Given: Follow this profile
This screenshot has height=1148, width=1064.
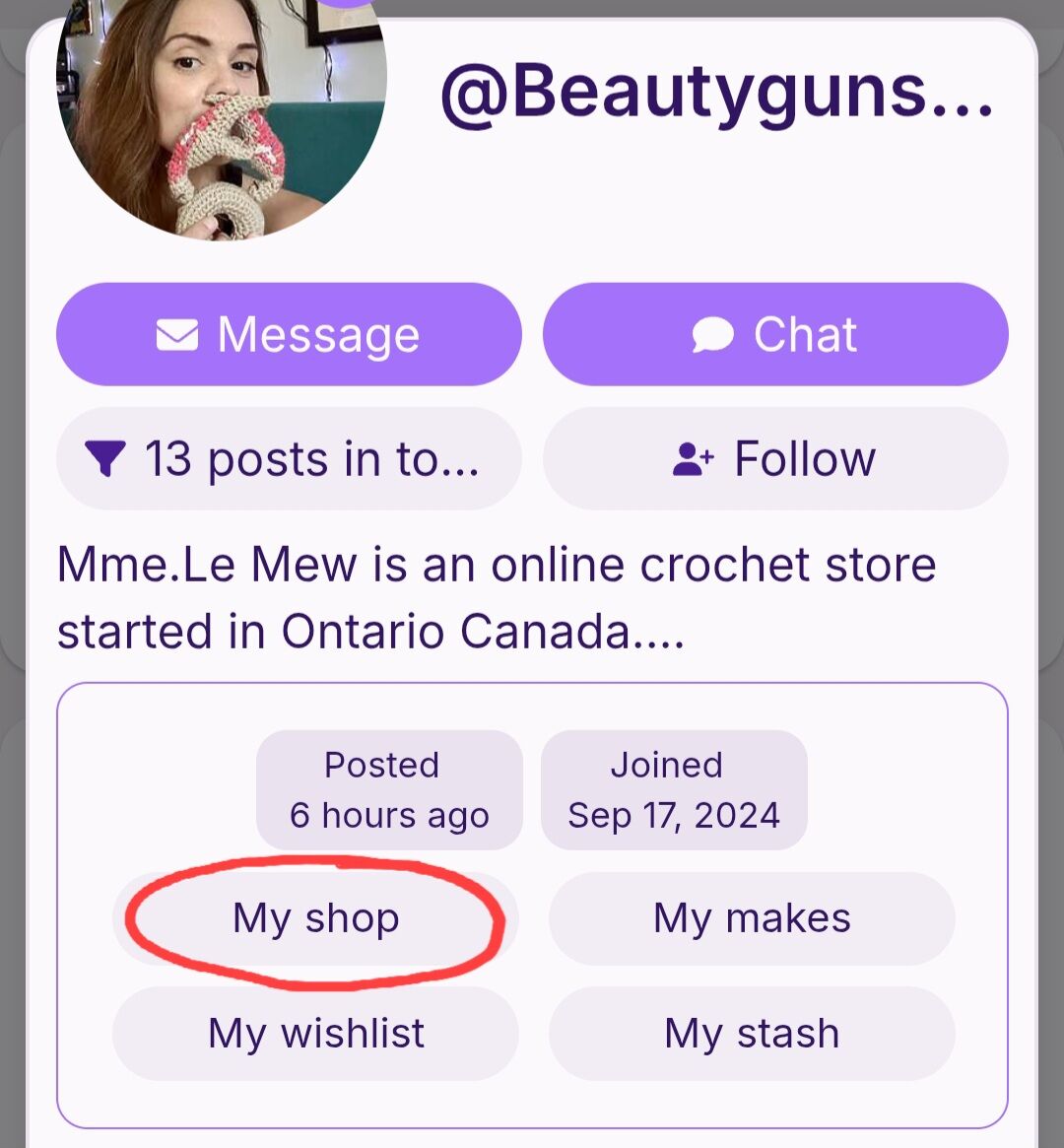Looking at the screenshot, I should (775, 459).
